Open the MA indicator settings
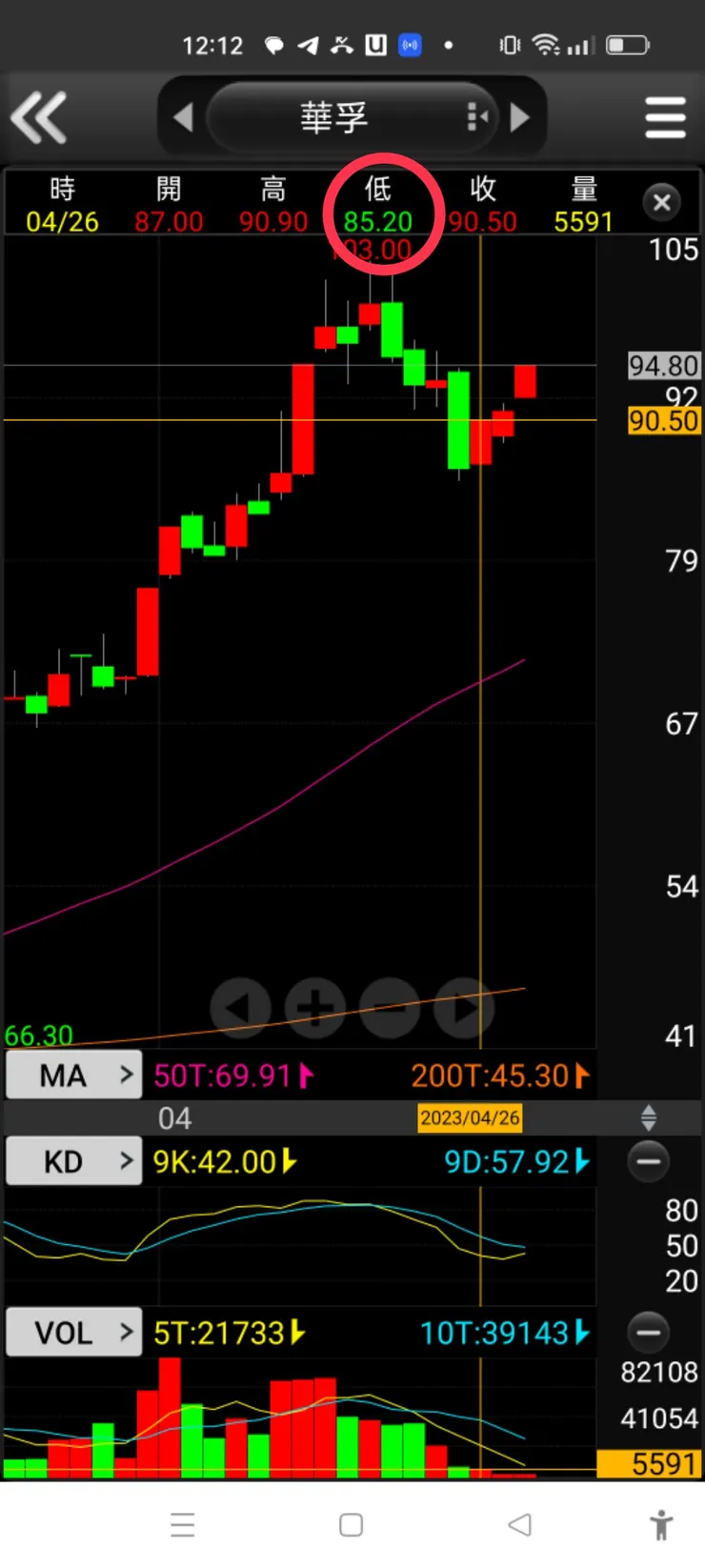The image size is (705, 1568). point(74,1075)
